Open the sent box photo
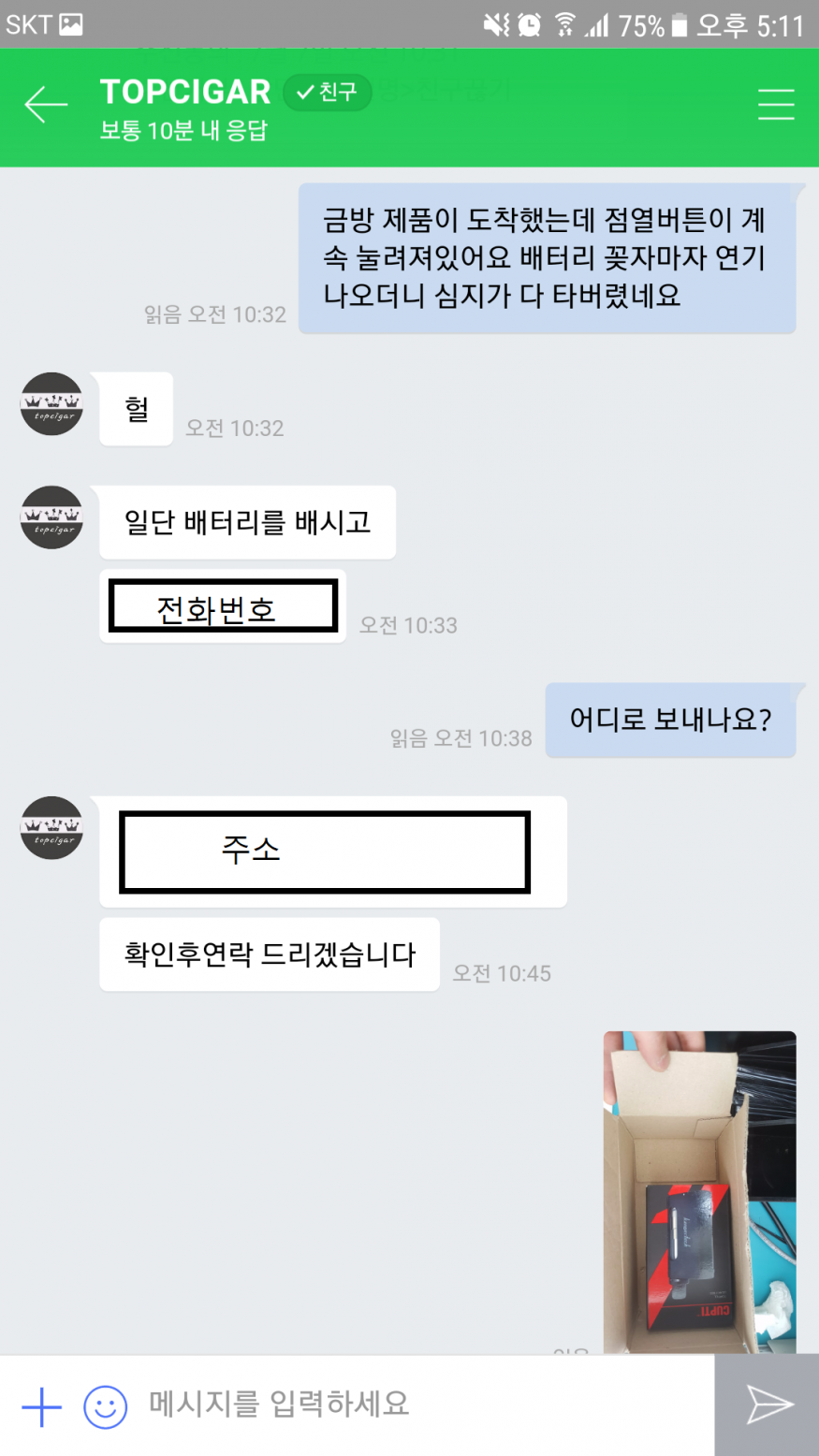The image size is (819, 1456). [x=699, y=1192]
